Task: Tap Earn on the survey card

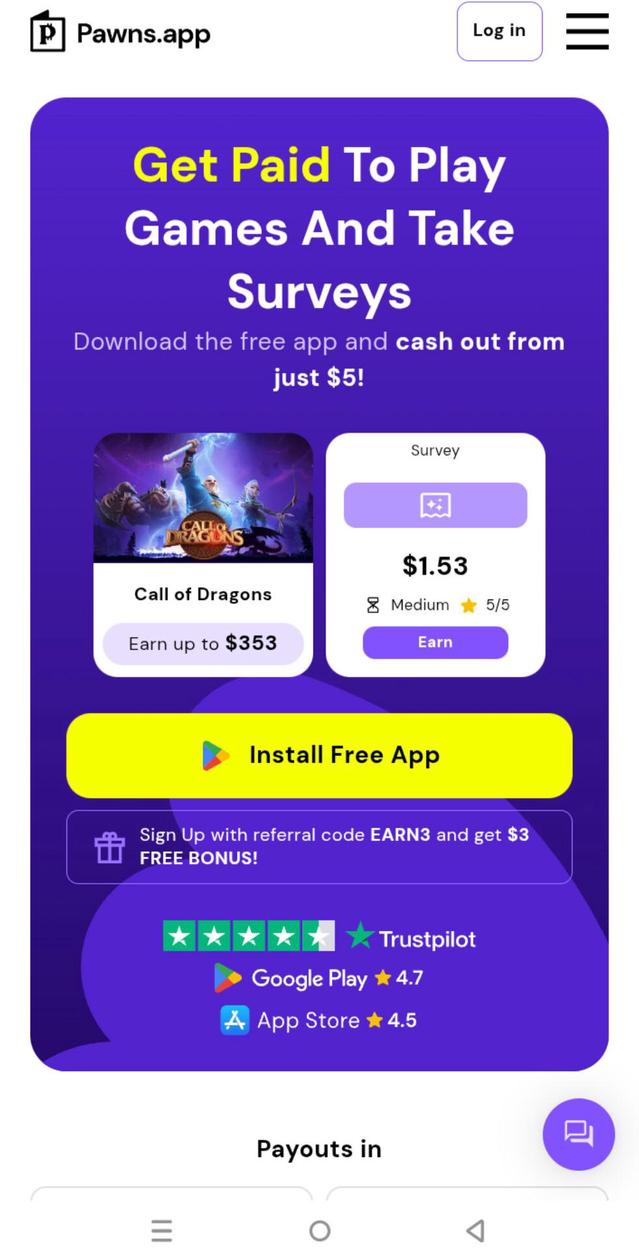Action: click(435, 642)
